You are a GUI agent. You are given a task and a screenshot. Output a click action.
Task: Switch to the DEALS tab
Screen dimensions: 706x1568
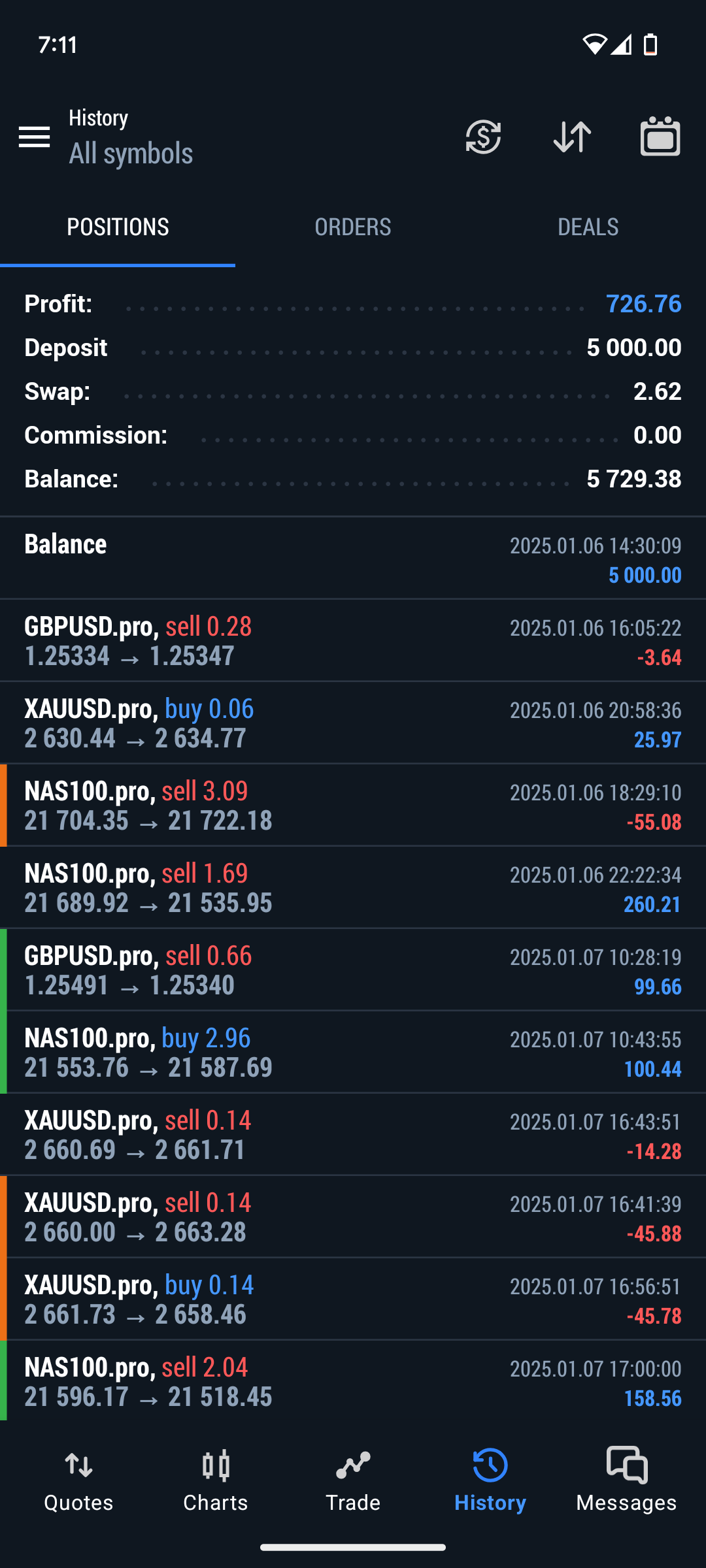pos(588,226)
